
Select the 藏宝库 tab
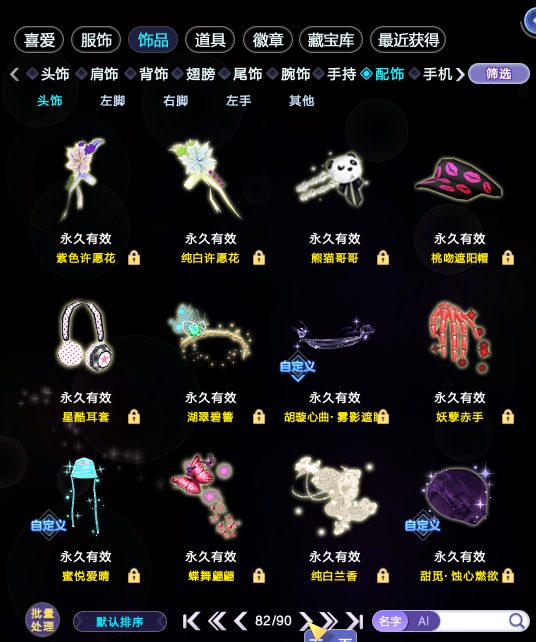tap(331, 40)
